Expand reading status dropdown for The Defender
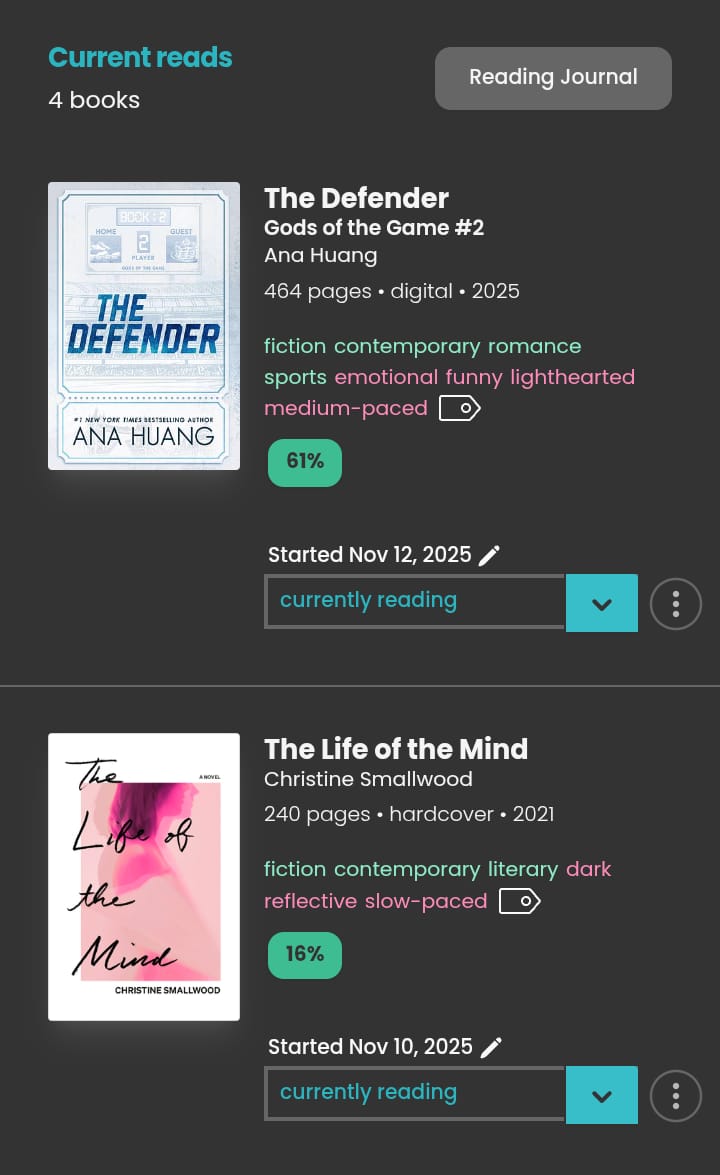Viewport: 720px width, 1175px height. tap(601, 603)
